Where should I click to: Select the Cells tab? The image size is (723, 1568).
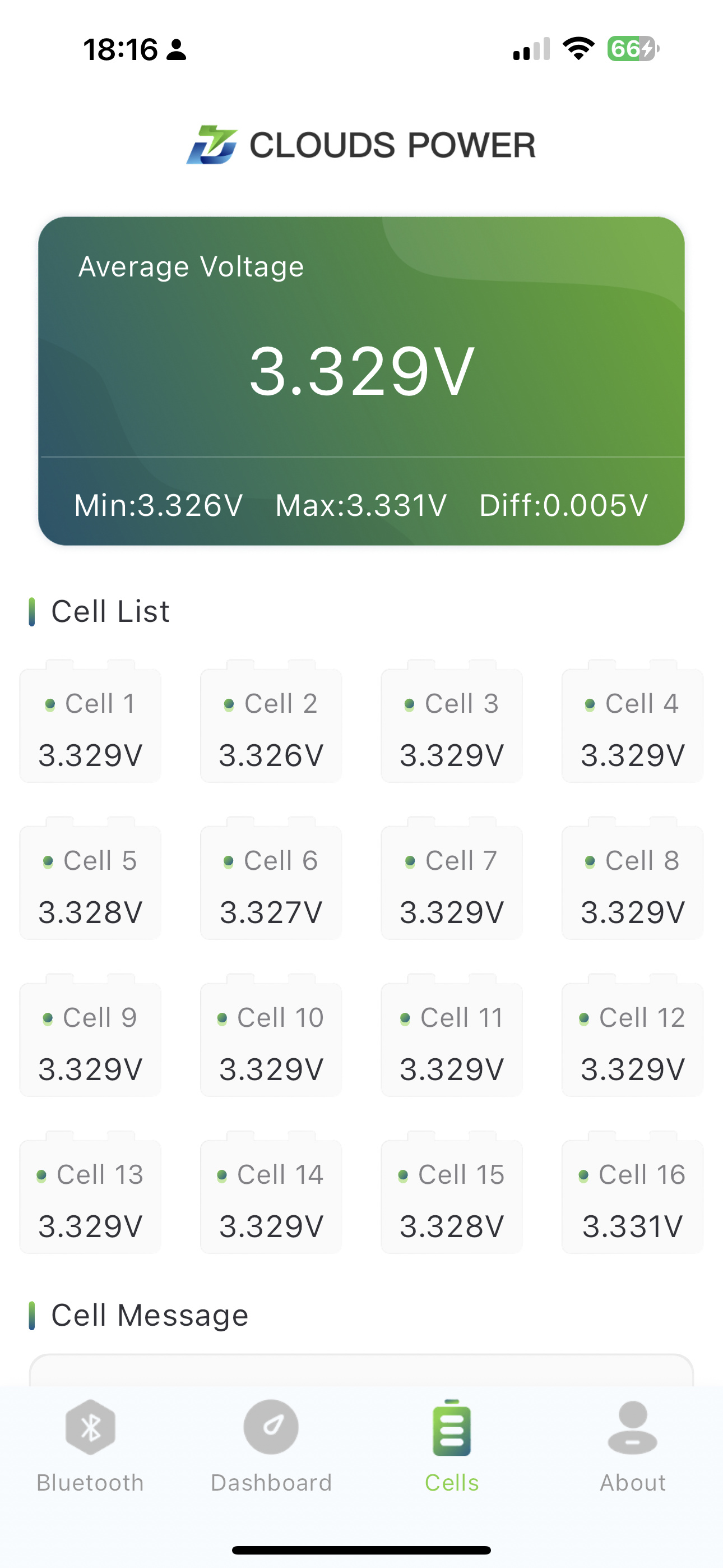(452, 1446)
